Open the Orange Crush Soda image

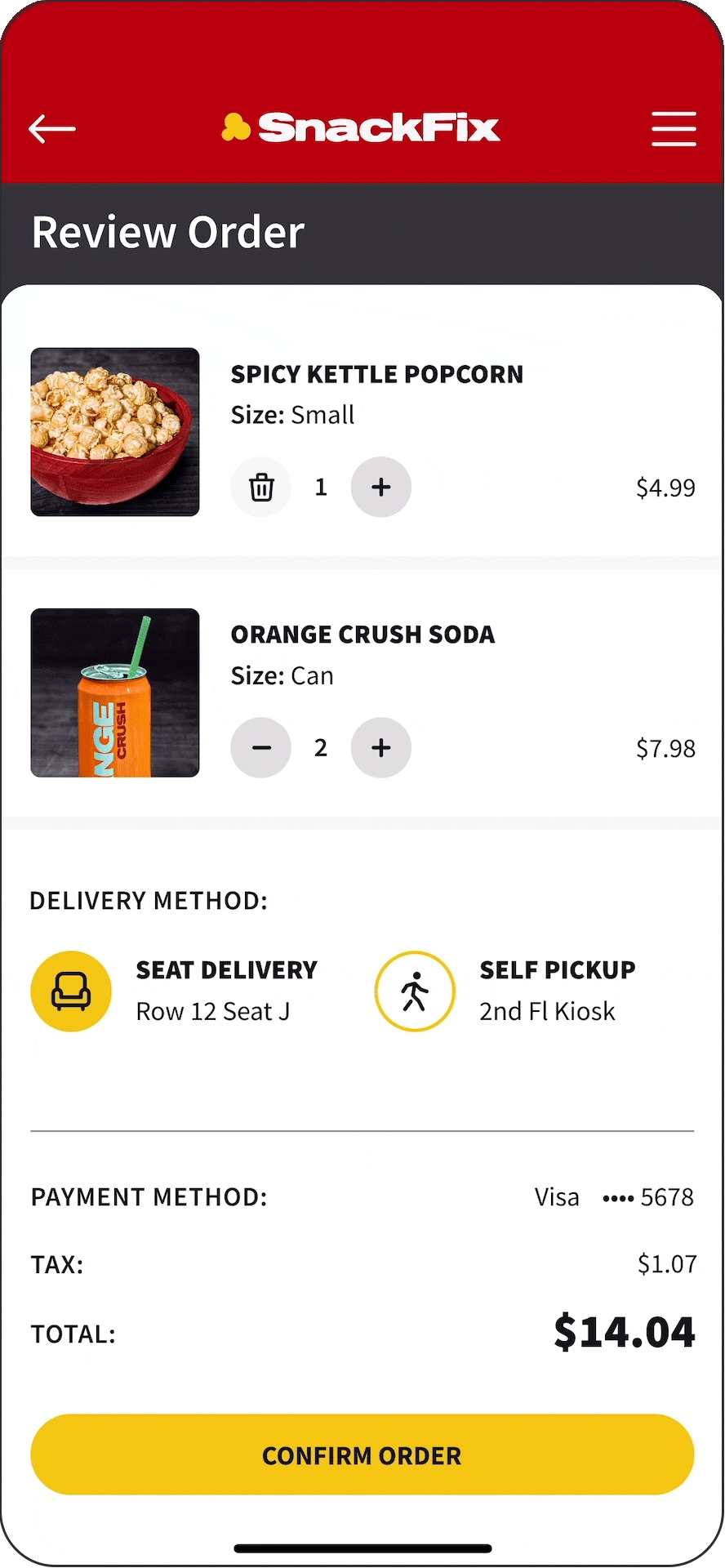(x=115, y=693)
